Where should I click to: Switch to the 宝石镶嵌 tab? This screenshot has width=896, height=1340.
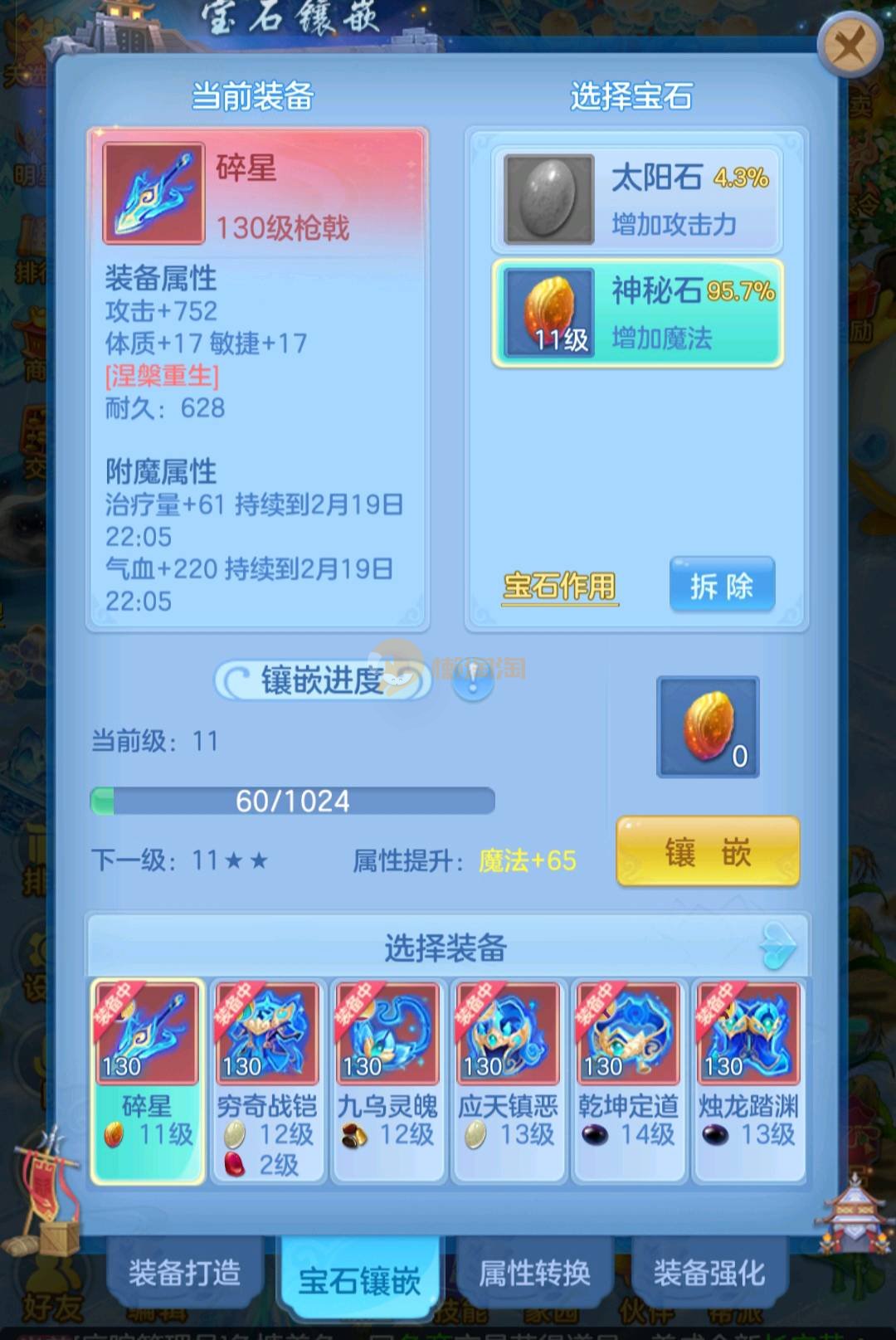(x=359, y=1280)
